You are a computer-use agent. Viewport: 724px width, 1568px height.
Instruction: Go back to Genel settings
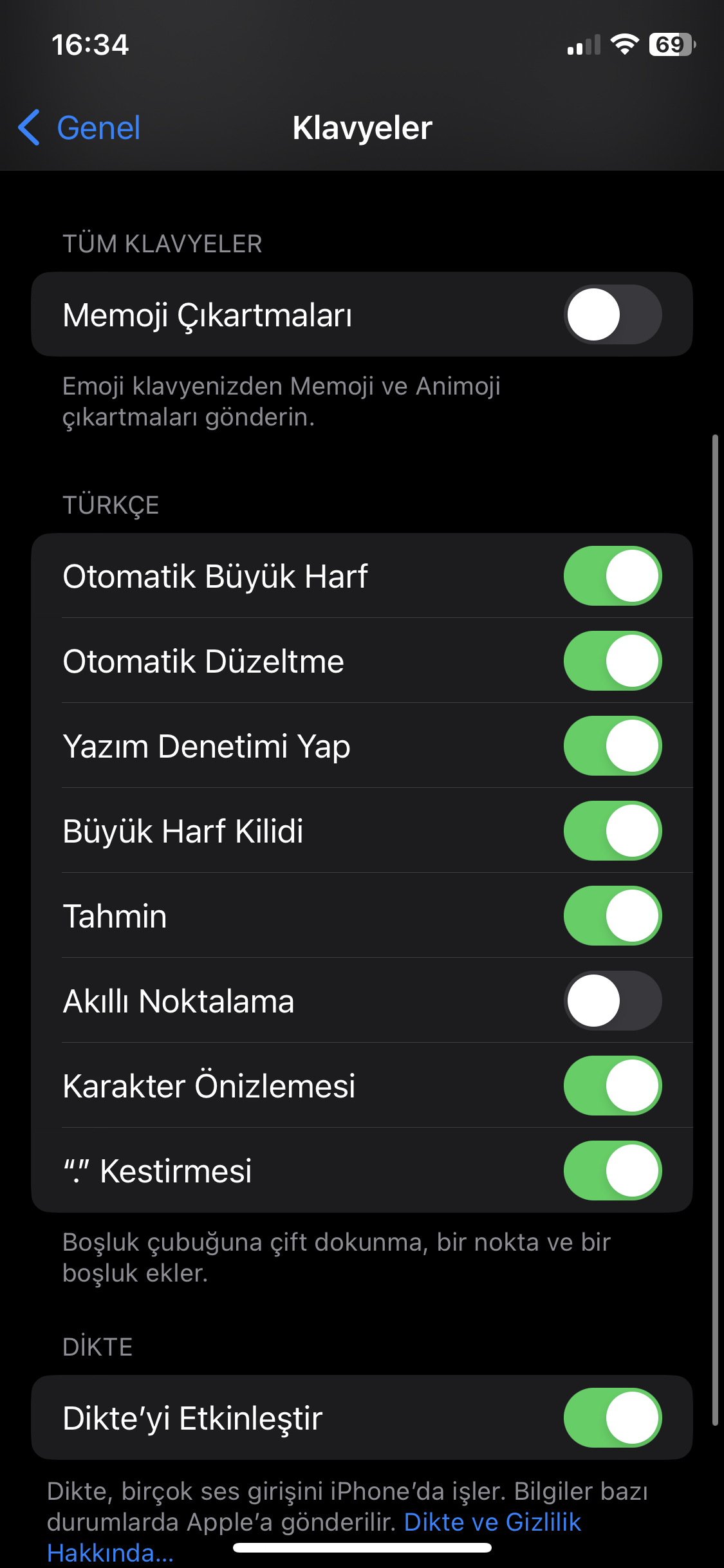[79, 127]
